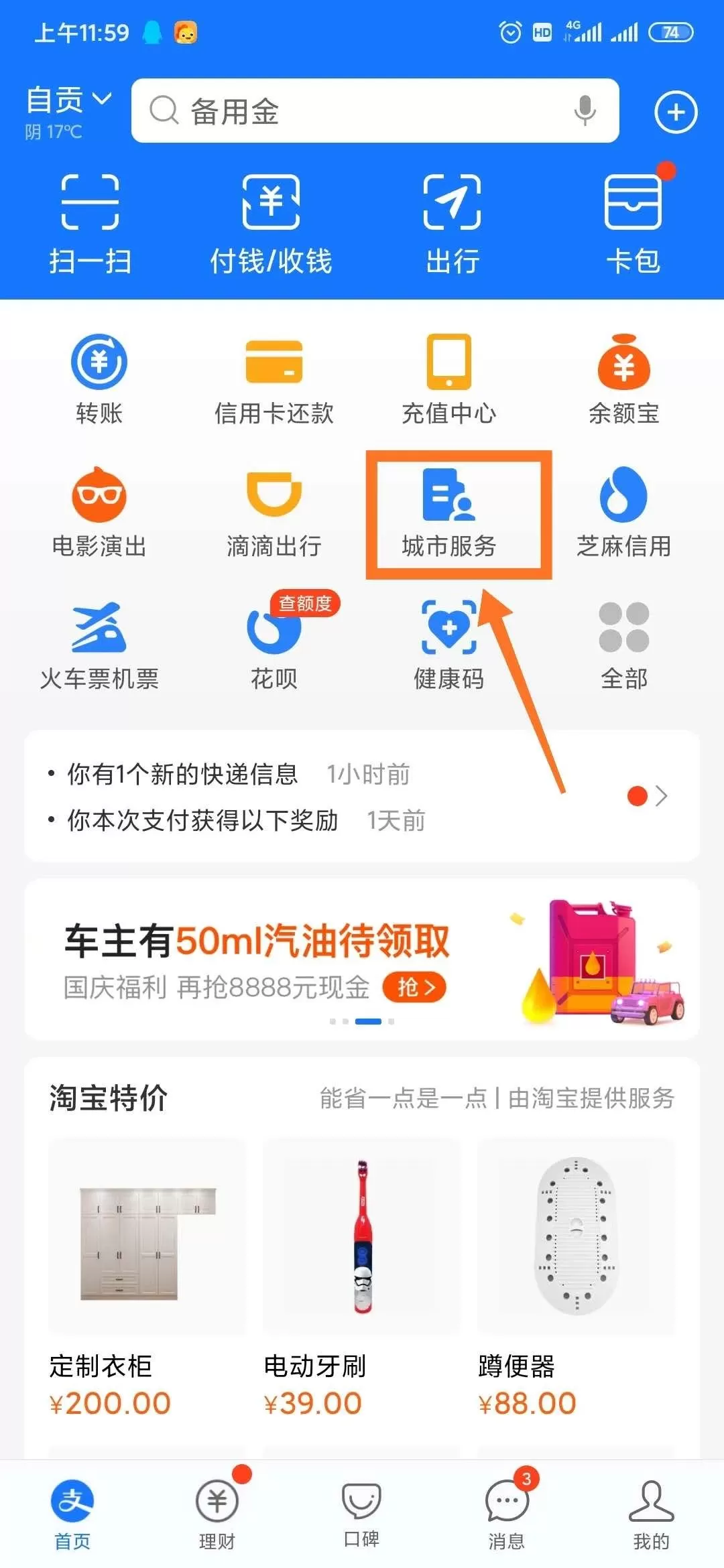Tap the 备用金 search box
The image size is (724, 1568).
349,111
